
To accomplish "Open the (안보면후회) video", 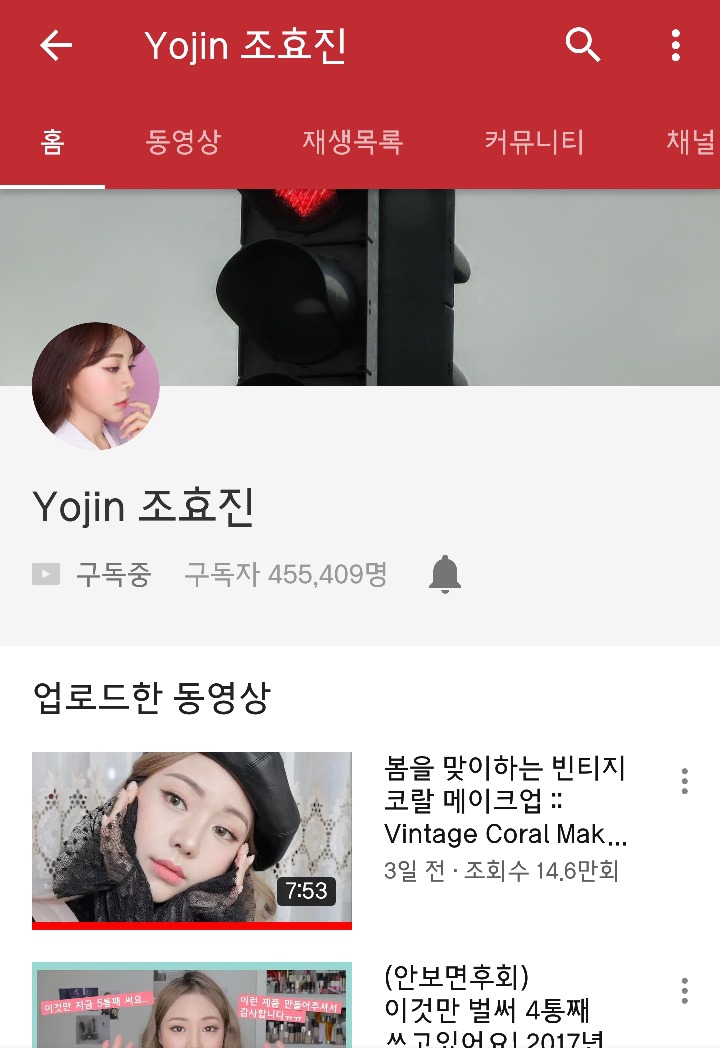I will click(192, 1005).
